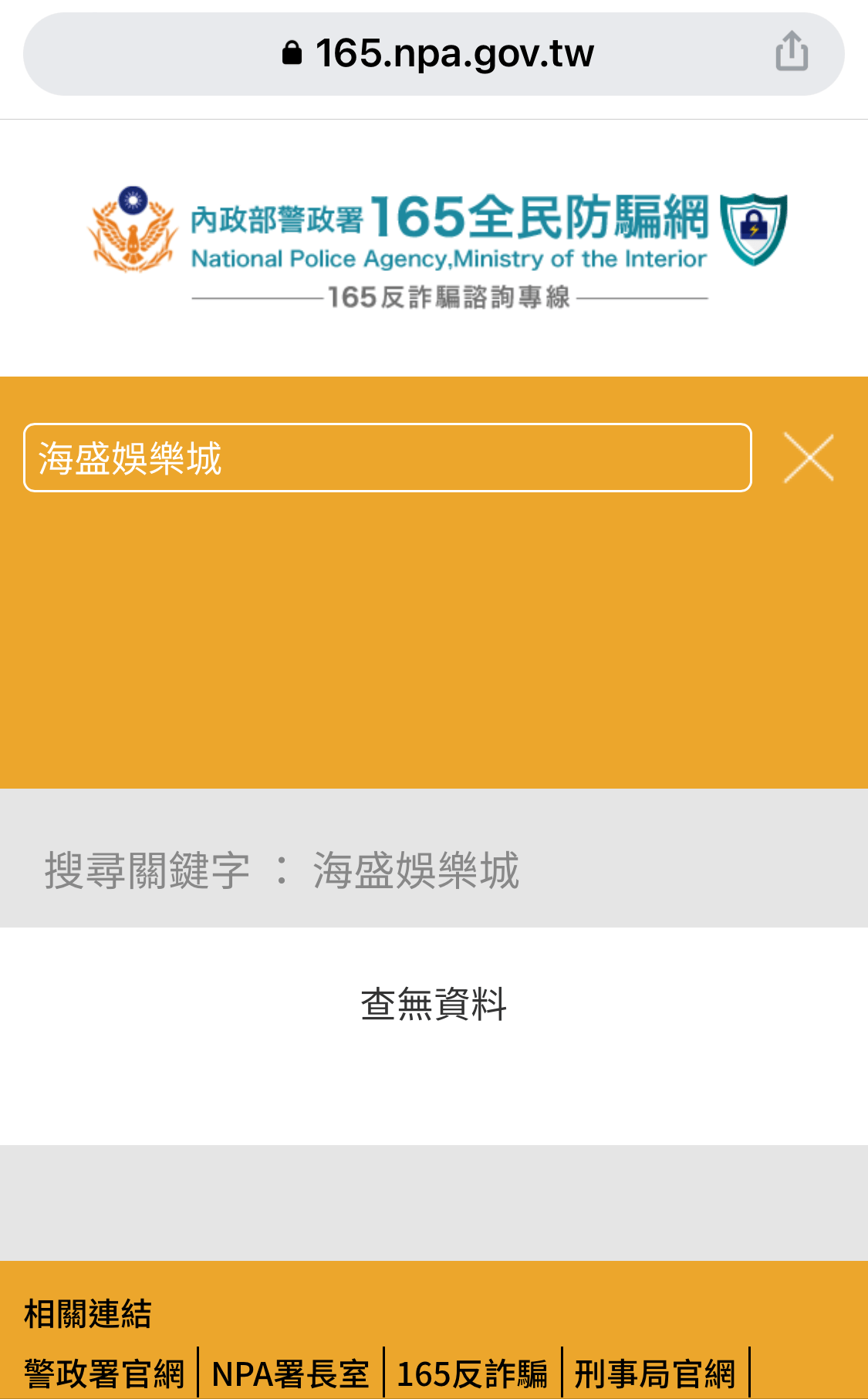Screen dimensions: 868x1399
Task: Open the 警政署官網 link
Action: click(x=104, y=1374)
